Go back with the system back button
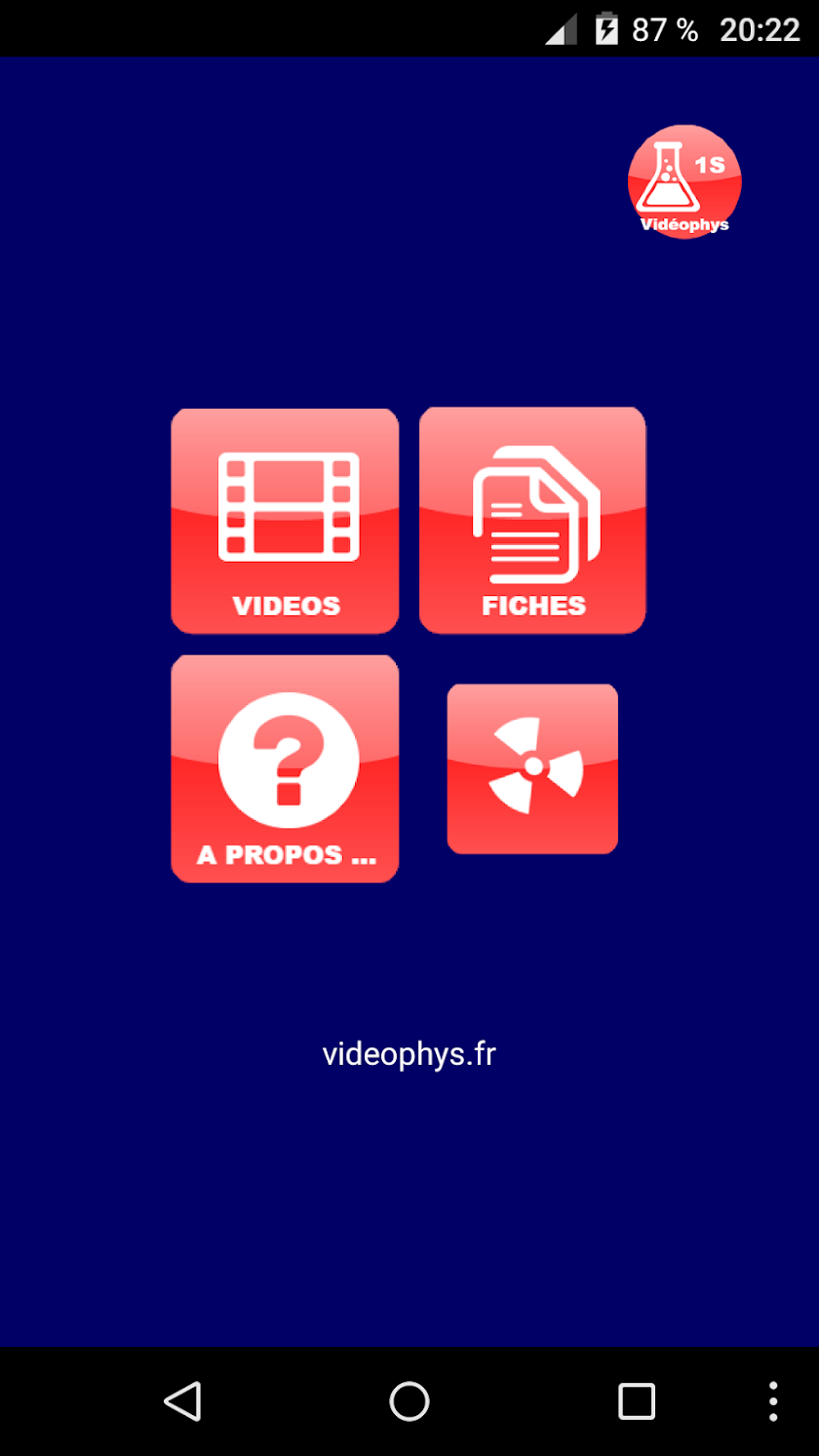 tap(182, 1401)
